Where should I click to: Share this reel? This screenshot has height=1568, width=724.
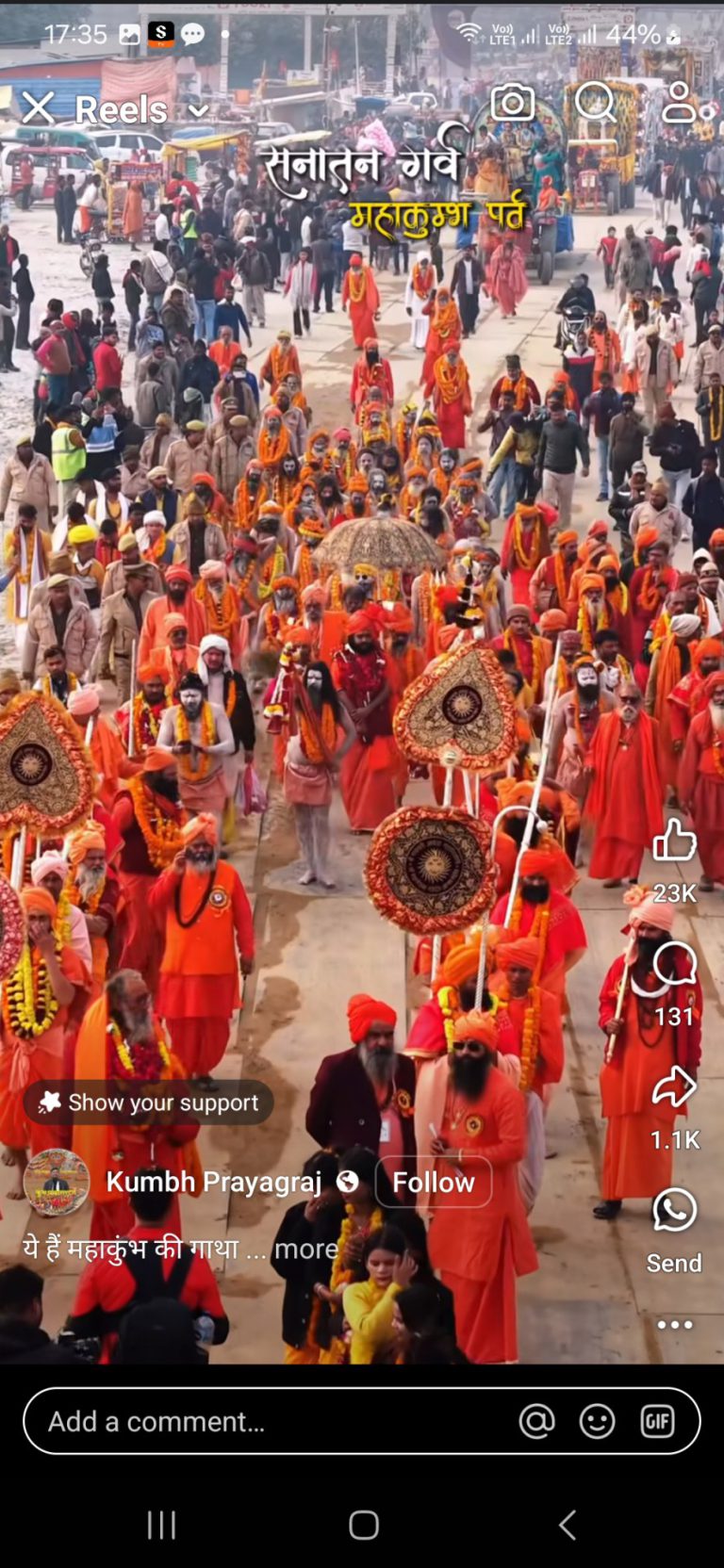tap(674, 1087)
